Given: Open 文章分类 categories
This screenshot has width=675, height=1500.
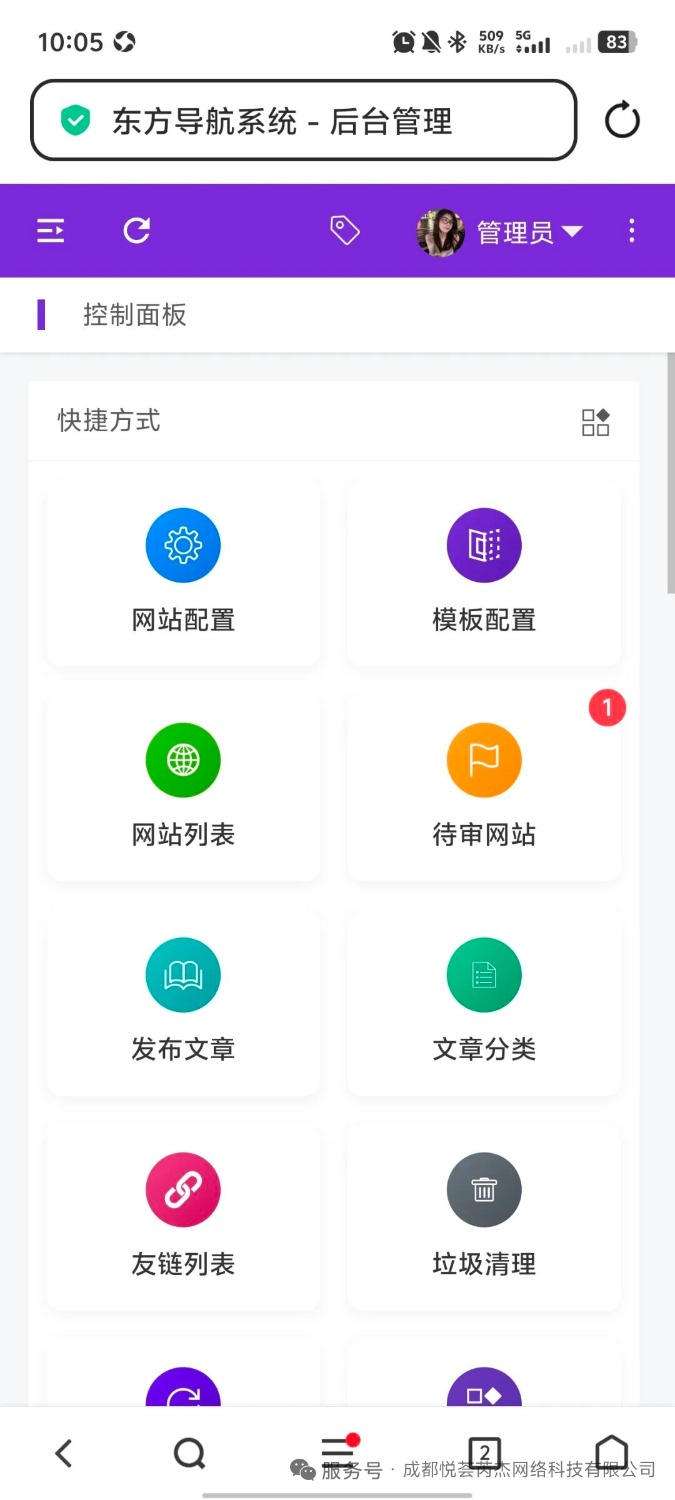Looking at the screenshot, I should point(484,1002).
